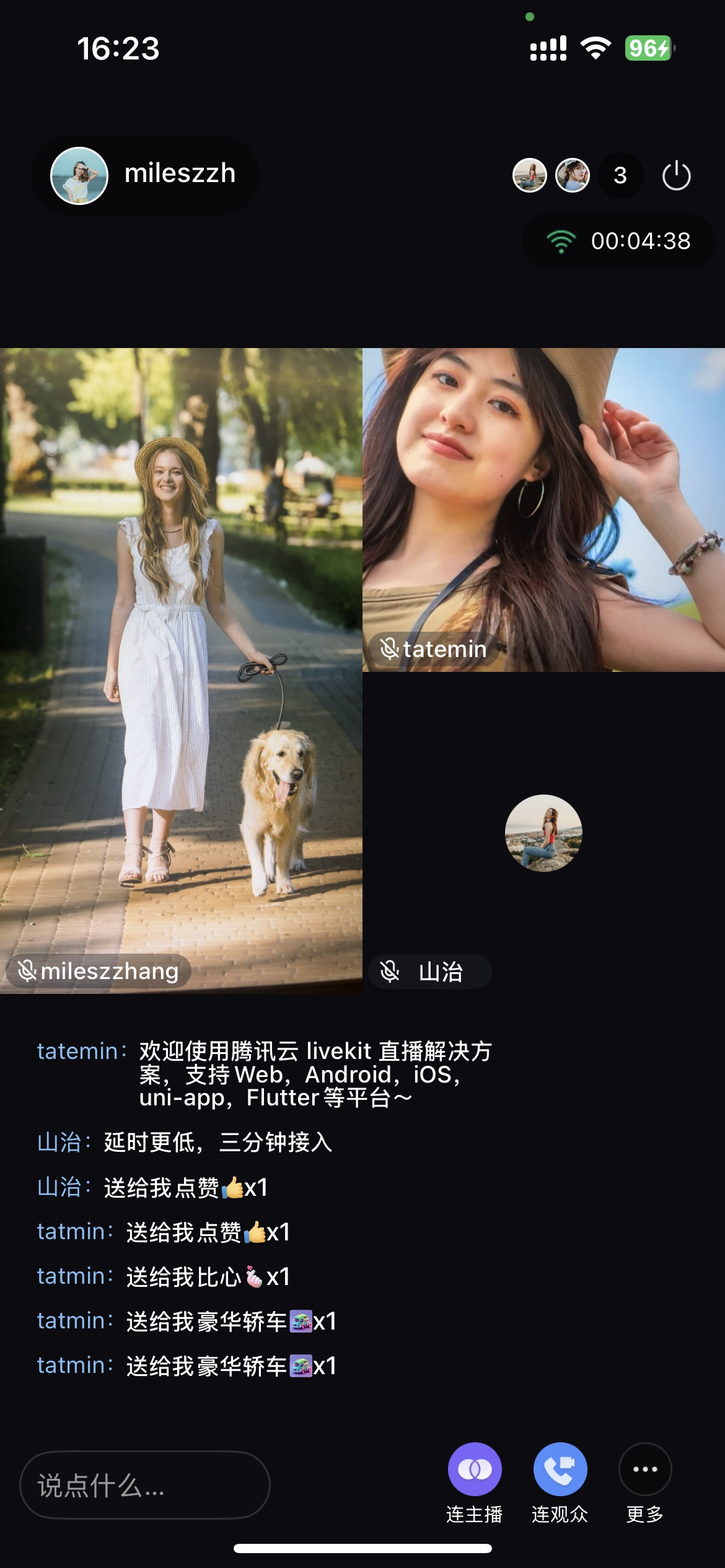Screen dimensions: 725x1568
Task: Check network status beside the live timer
Action: click(561, 241)
